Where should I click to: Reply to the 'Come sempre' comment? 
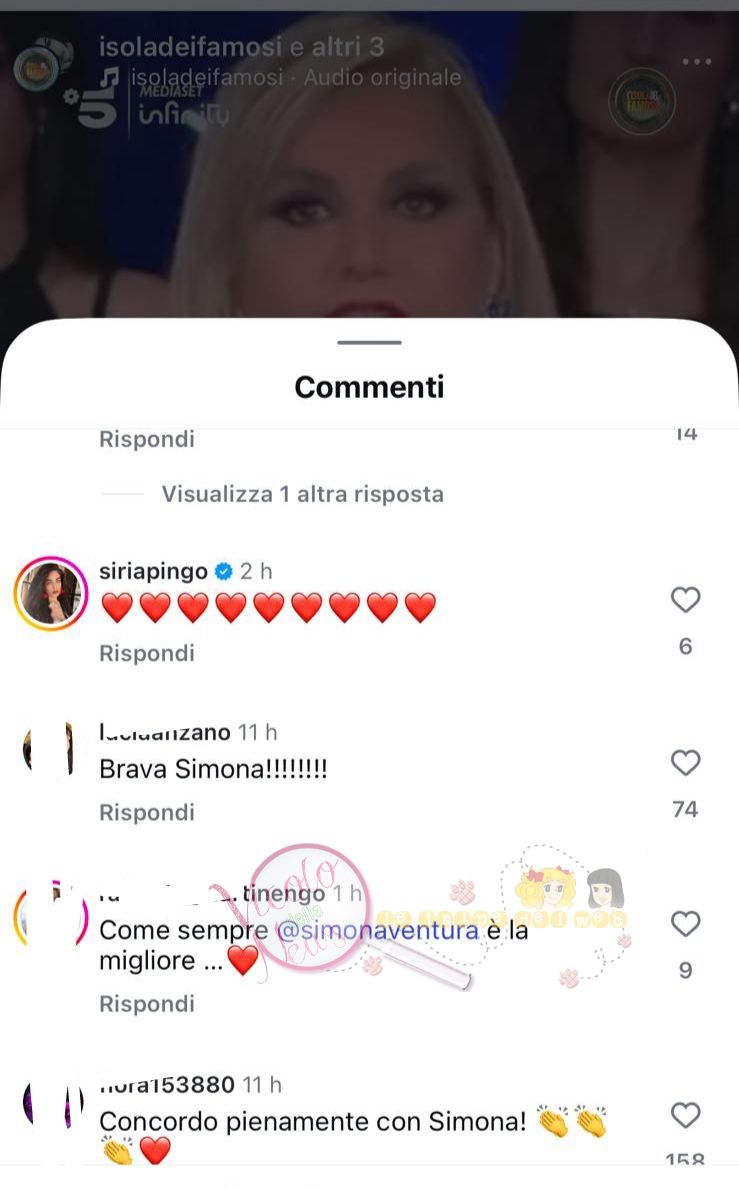click(147, 1003)
